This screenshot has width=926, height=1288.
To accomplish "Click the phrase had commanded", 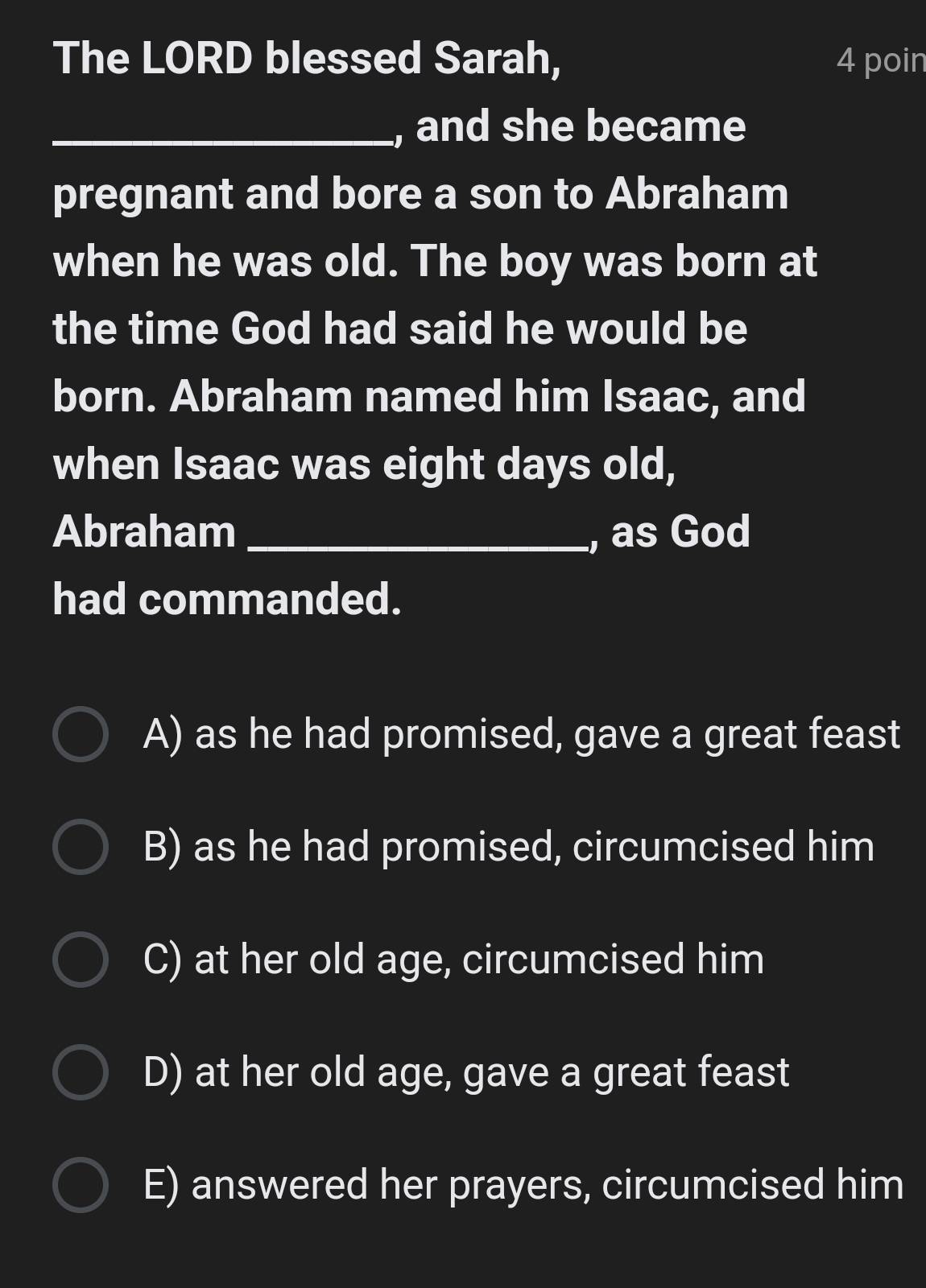I will click(x=225, y=597).
